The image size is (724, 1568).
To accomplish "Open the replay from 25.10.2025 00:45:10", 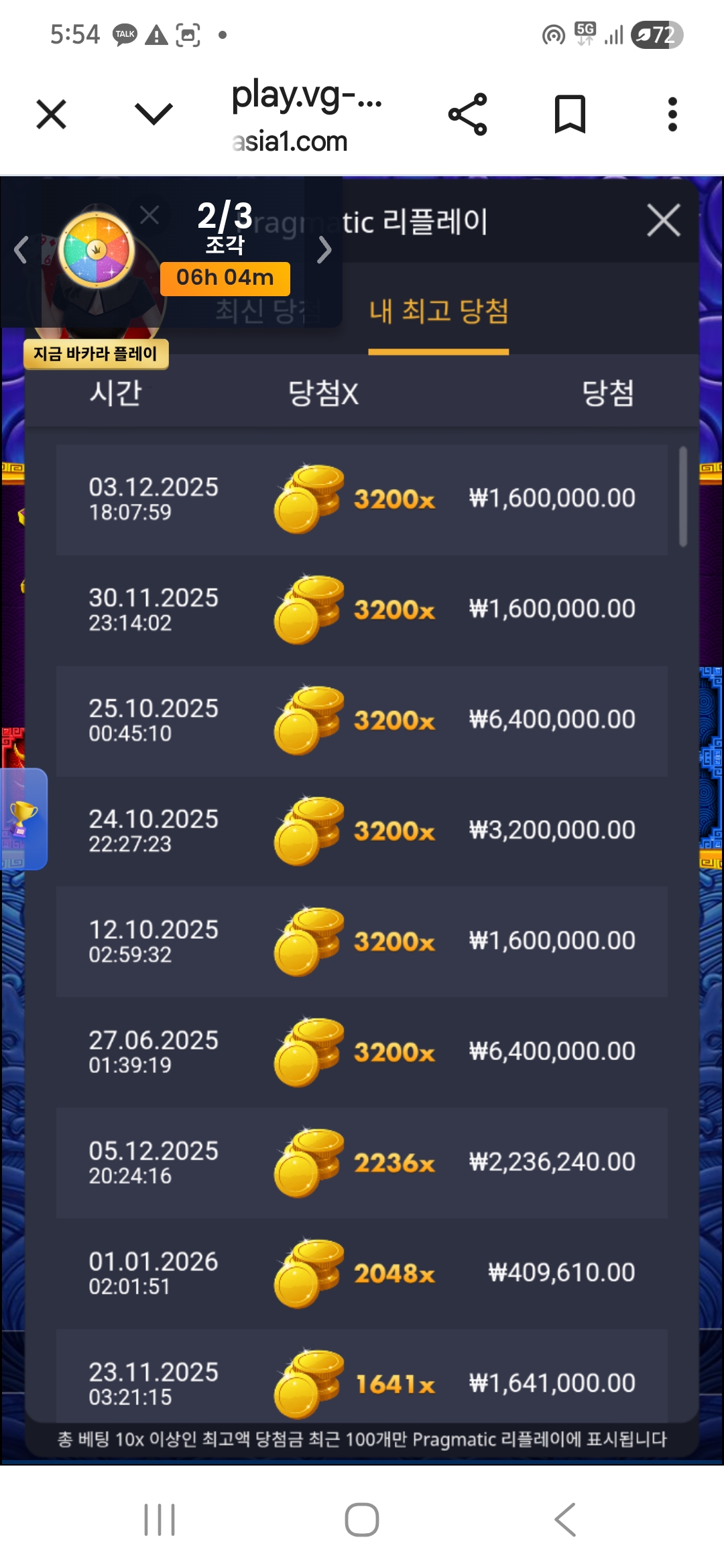I will click(362, 720).
